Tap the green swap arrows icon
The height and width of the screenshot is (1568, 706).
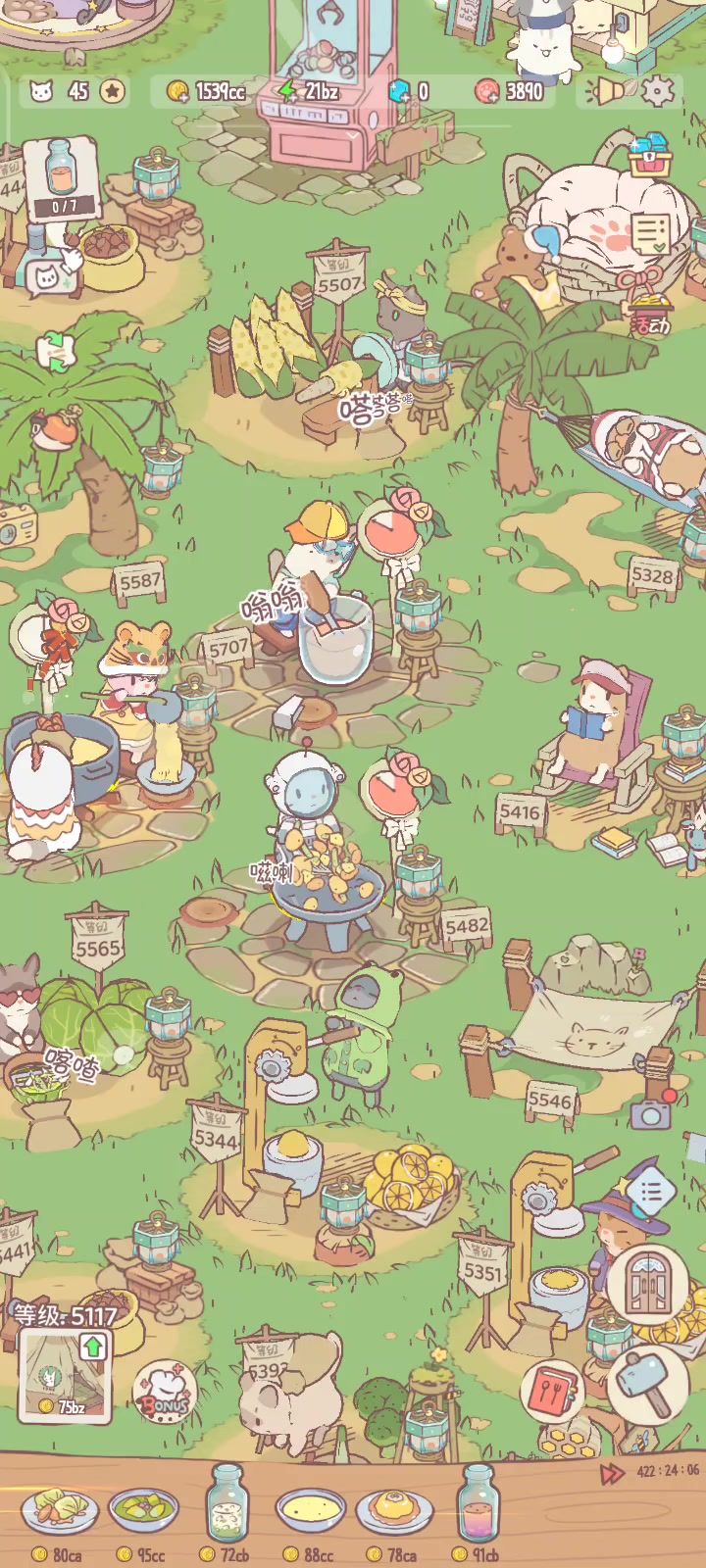click(55, 350)
